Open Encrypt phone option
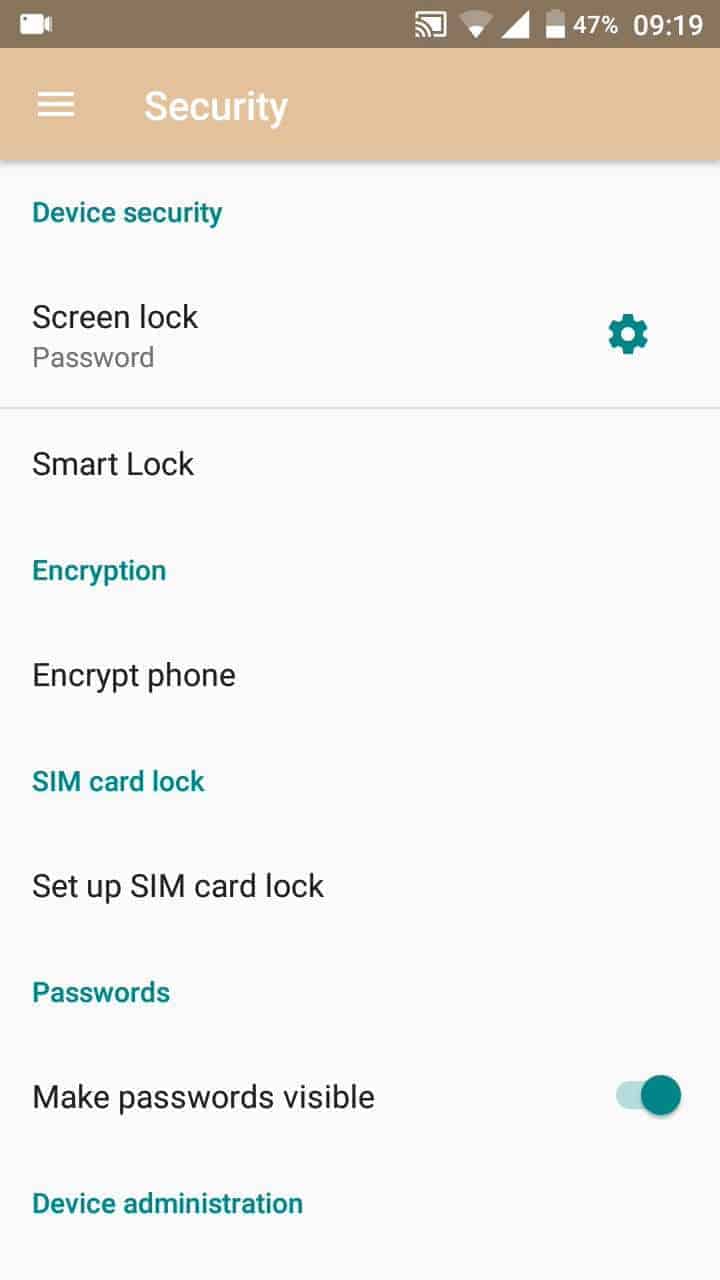This screenshot has height=1280, width=720. pos(360,675)
